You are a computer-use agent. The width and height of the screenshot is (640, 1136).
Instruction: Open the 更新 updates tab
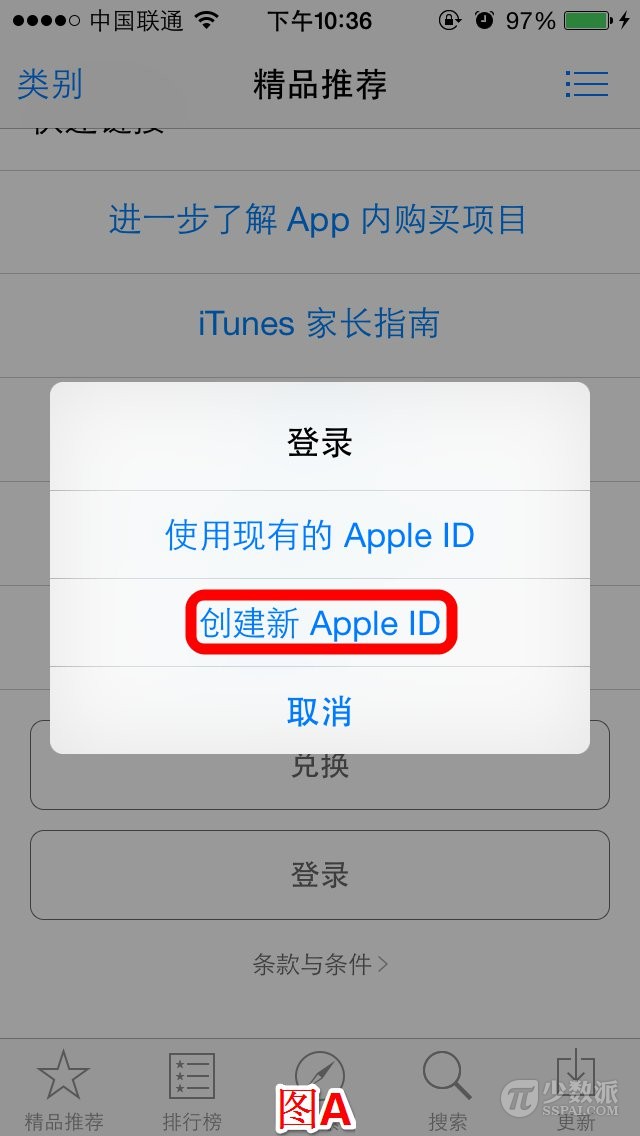[576, 1090]
